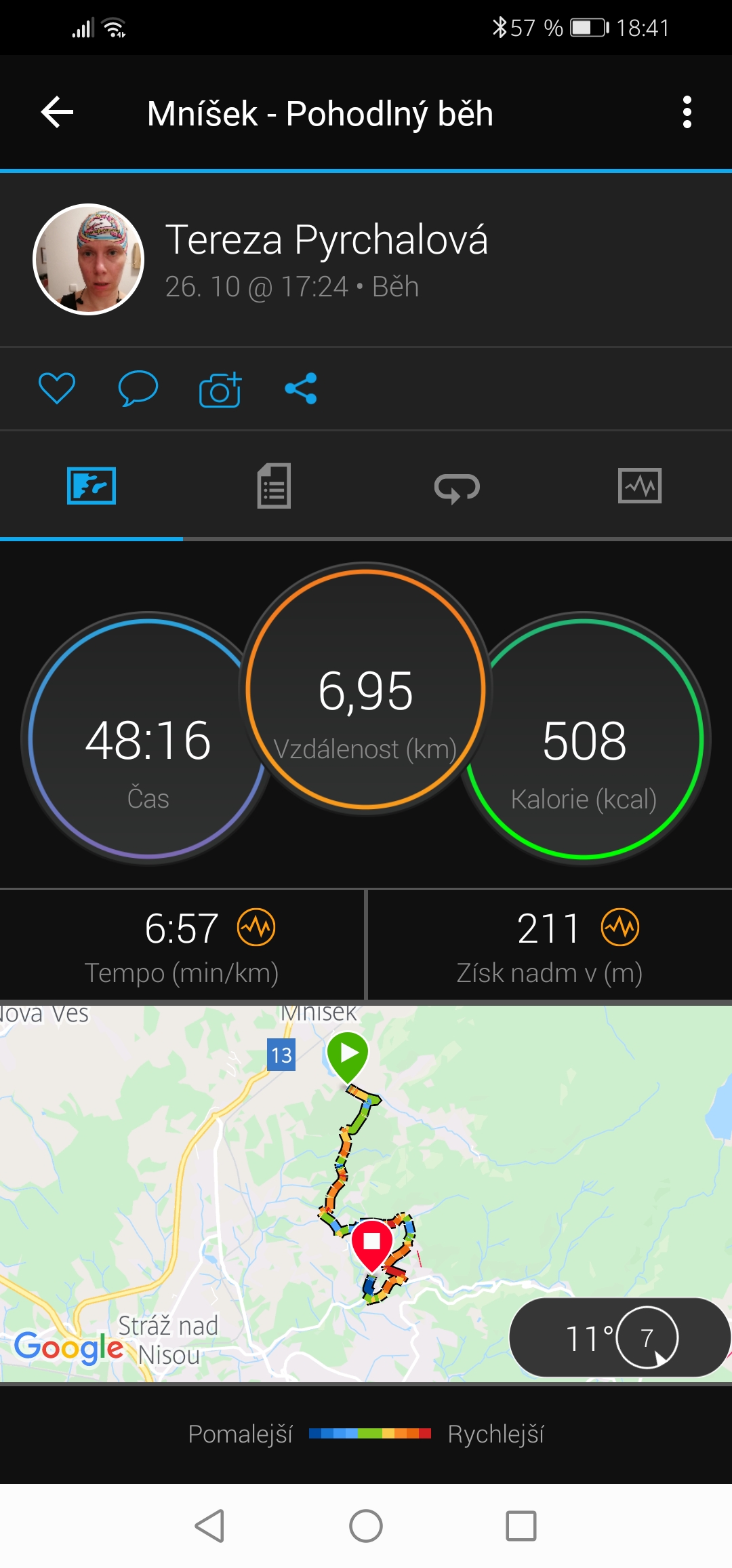Viewport: 732px width, 1568px height.
Task: Switch to the stats details tab
Action: tap(274, 486)
